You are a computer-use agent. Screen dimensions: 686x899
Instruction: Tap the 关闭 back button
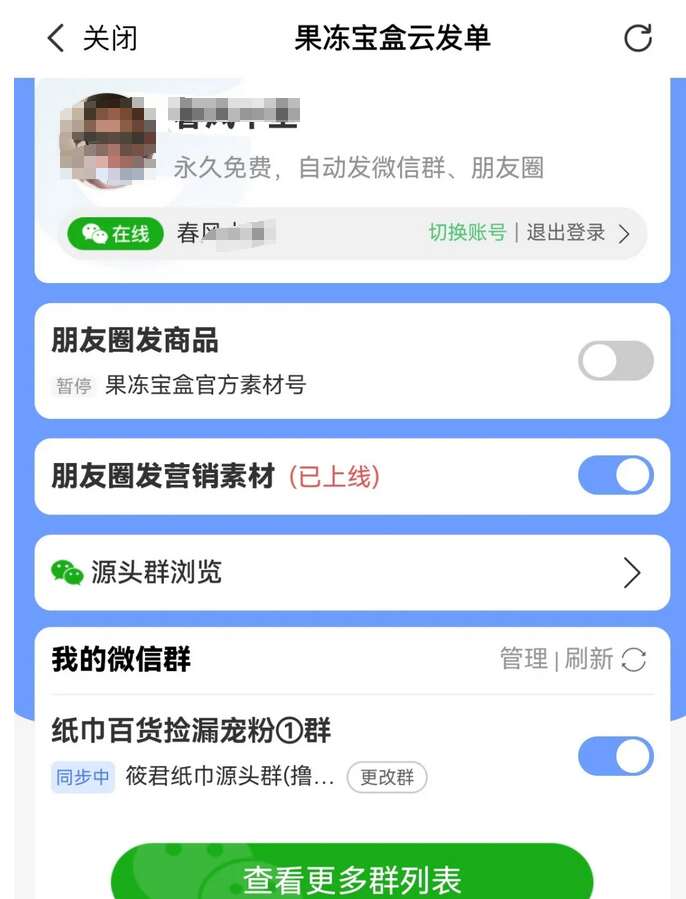coord(92,39)
